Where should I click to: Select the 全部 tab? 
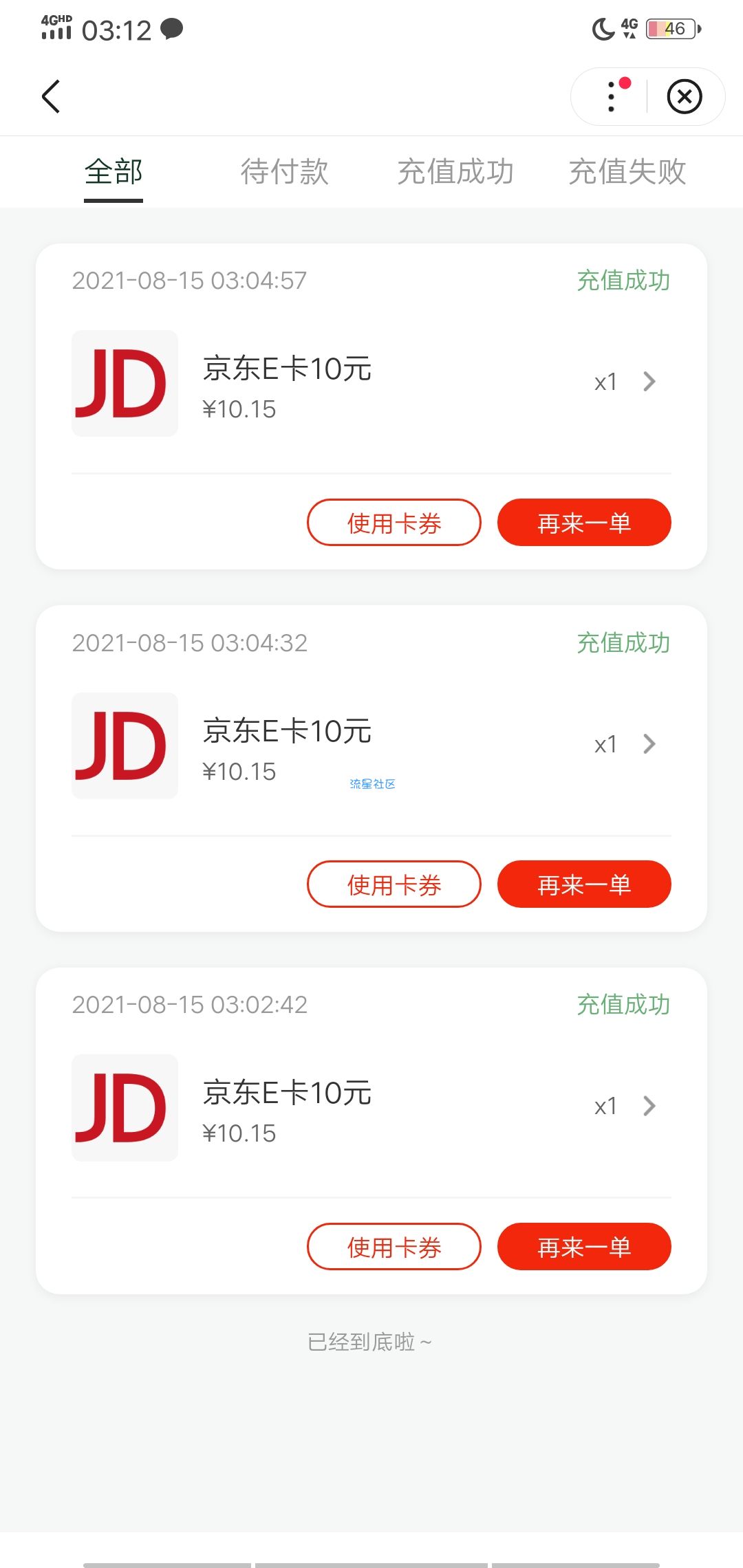(114, 172)
